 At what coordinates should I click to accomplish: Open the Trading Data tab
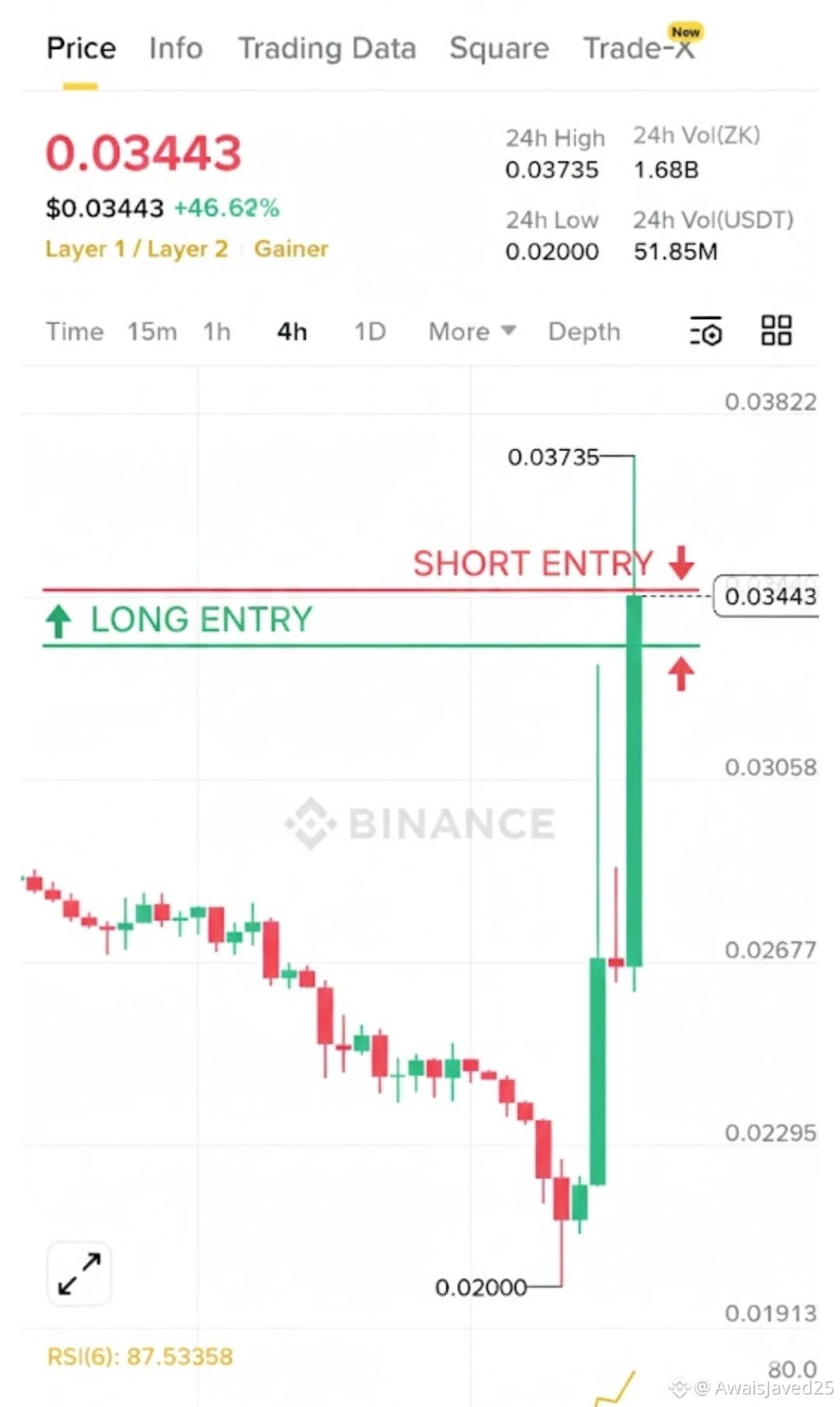pos(327,48)
